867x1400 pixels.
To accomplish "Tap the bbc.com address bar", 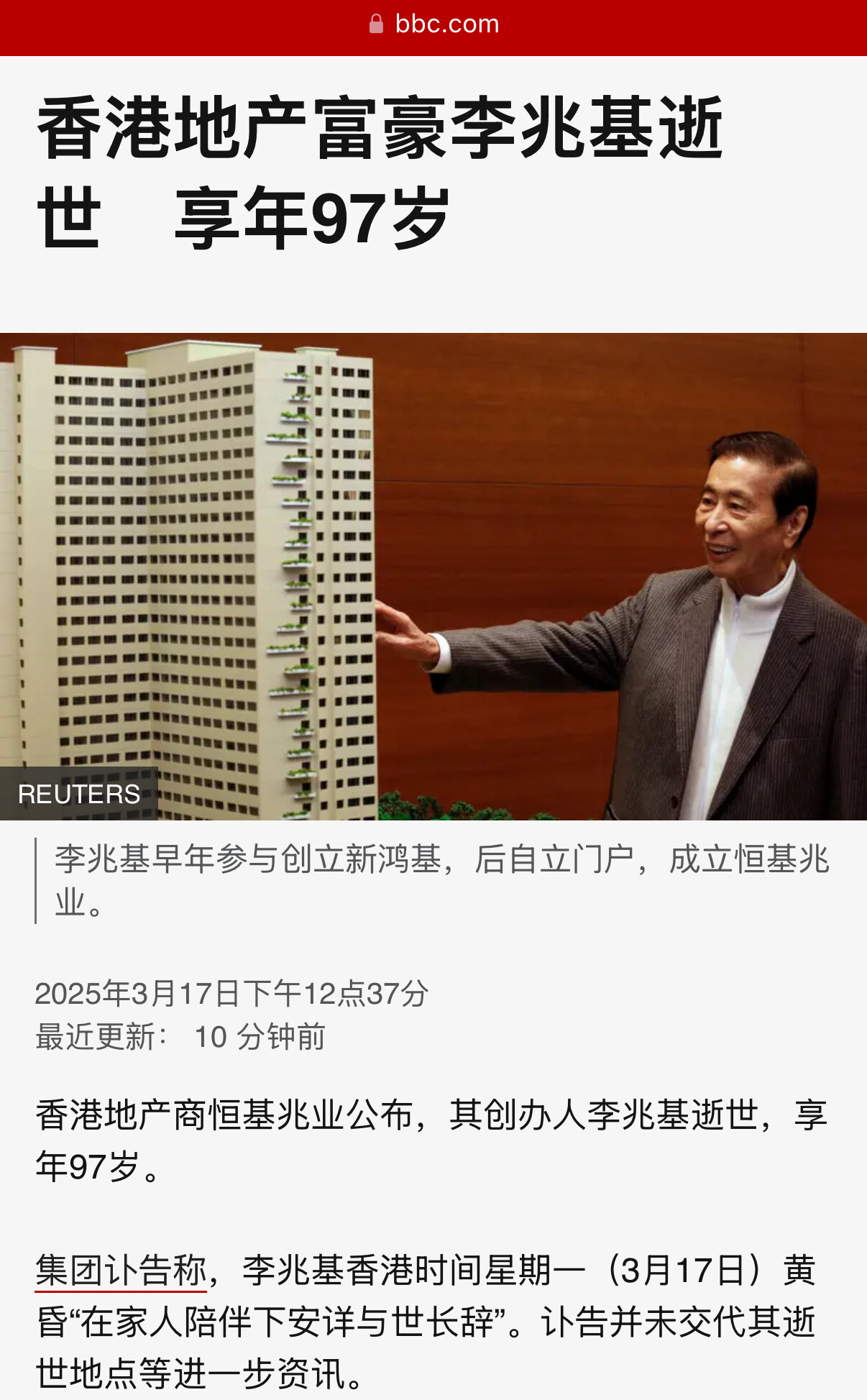I will (x=434, y=24).
